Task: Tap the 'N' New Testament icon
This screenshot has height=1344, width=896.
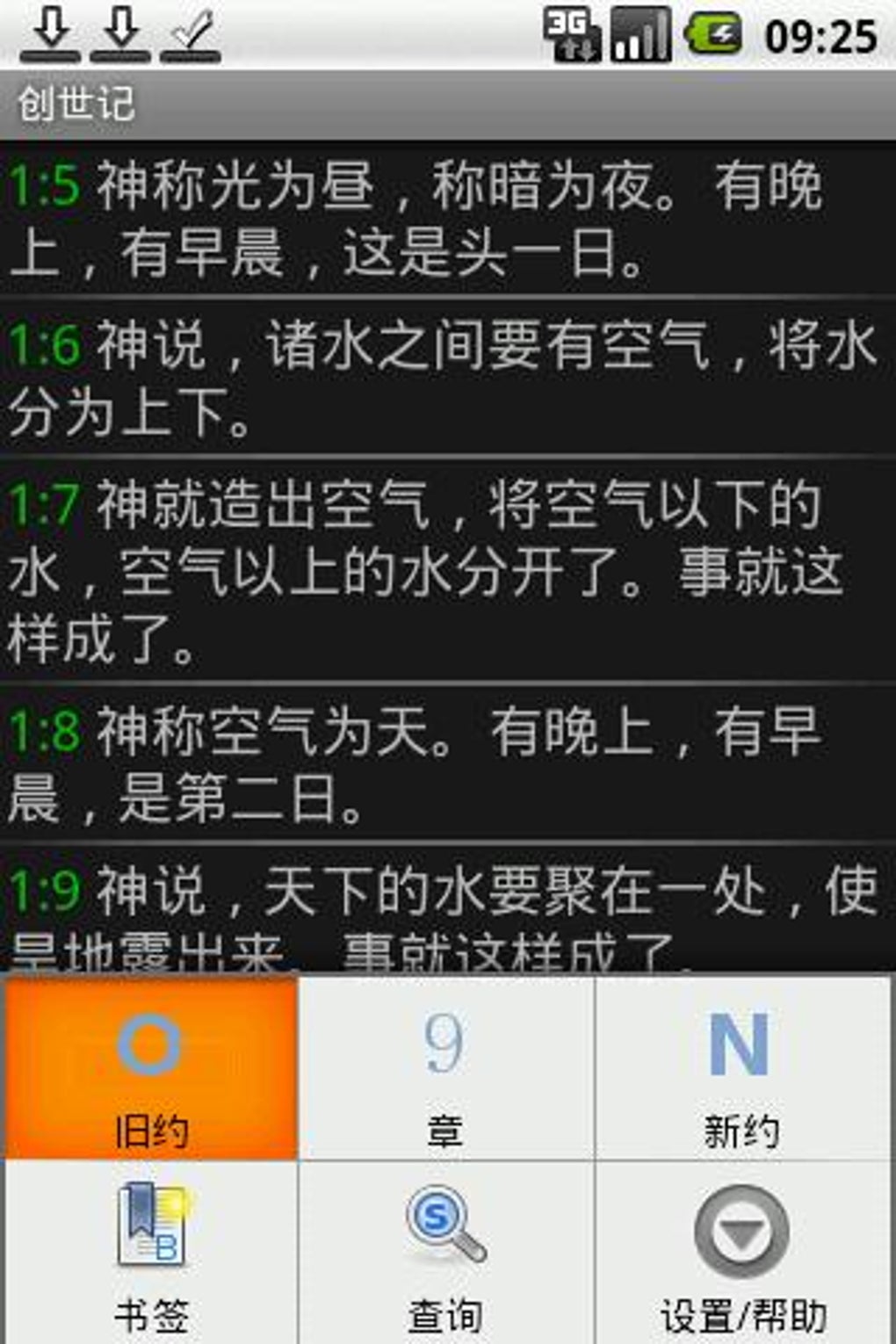Action: 742,1045
